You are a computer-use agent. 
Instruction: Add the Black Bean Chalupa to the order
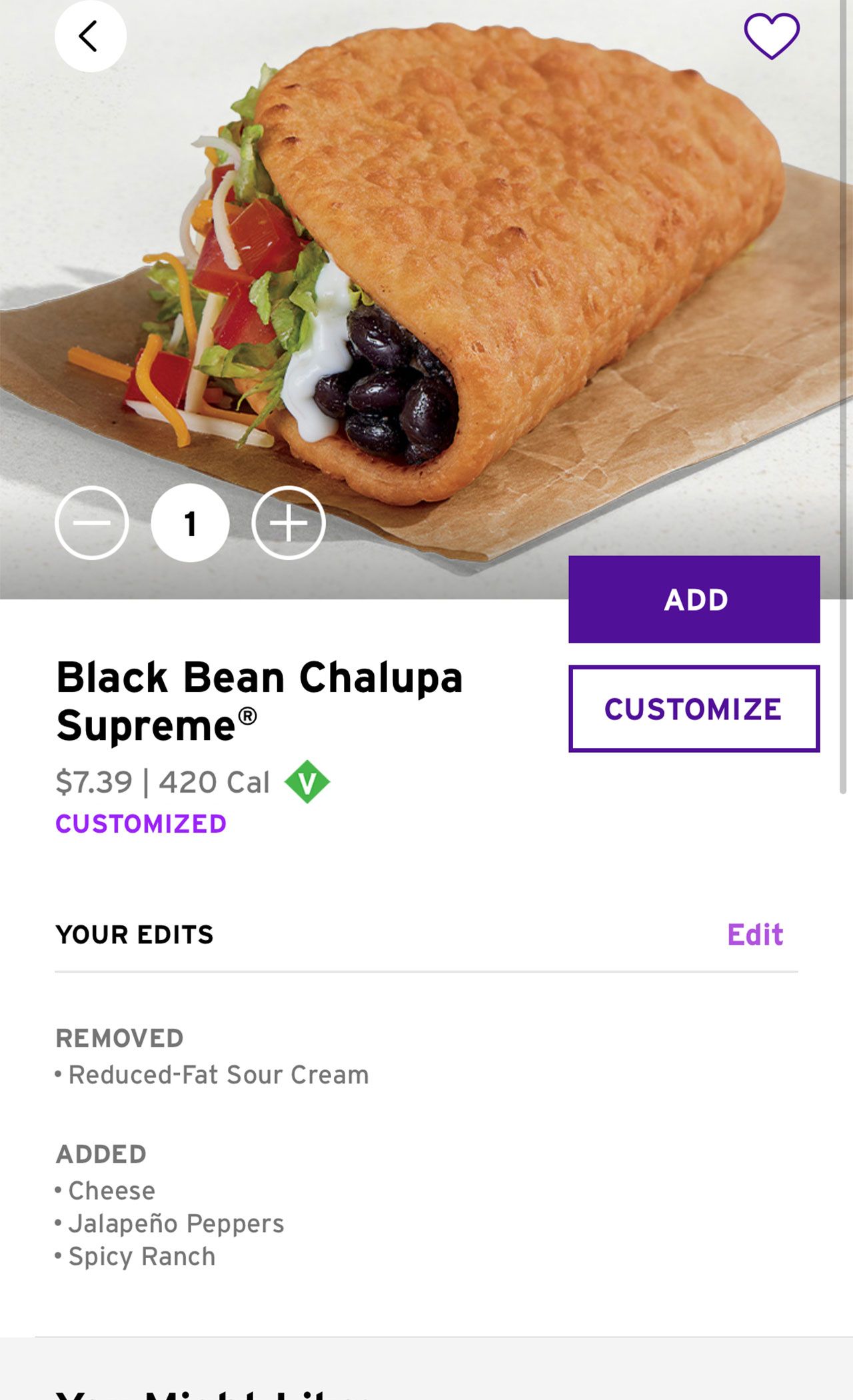click(694, 599)
